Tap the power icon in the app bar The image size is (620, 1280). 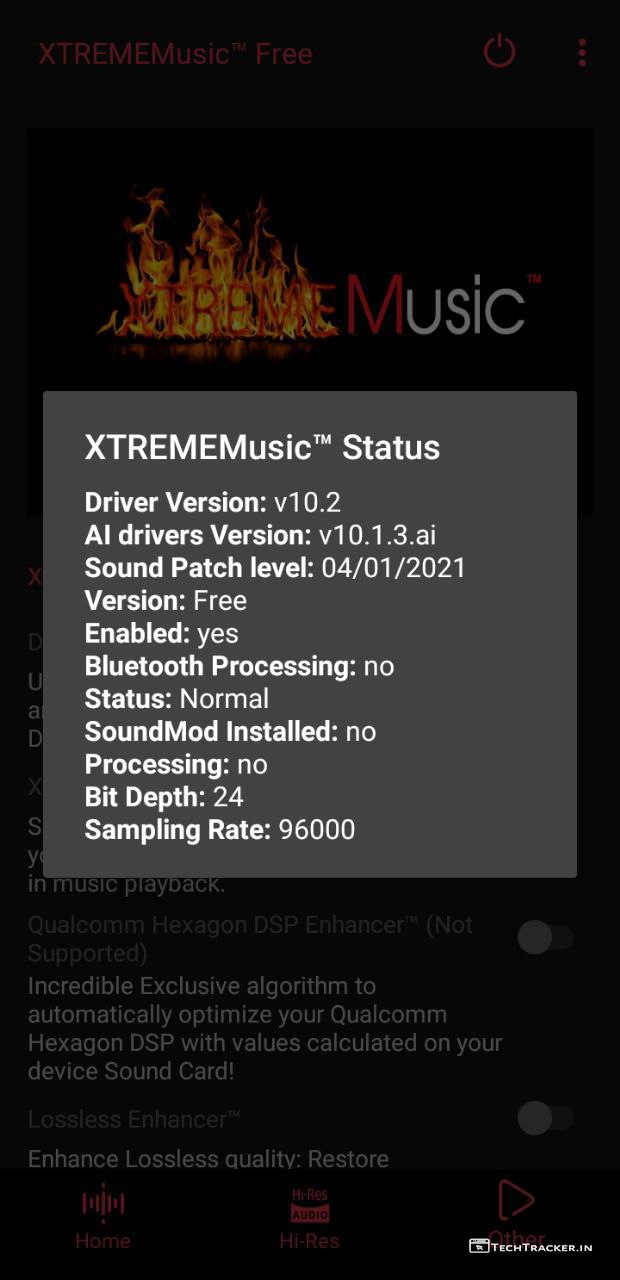499,51
